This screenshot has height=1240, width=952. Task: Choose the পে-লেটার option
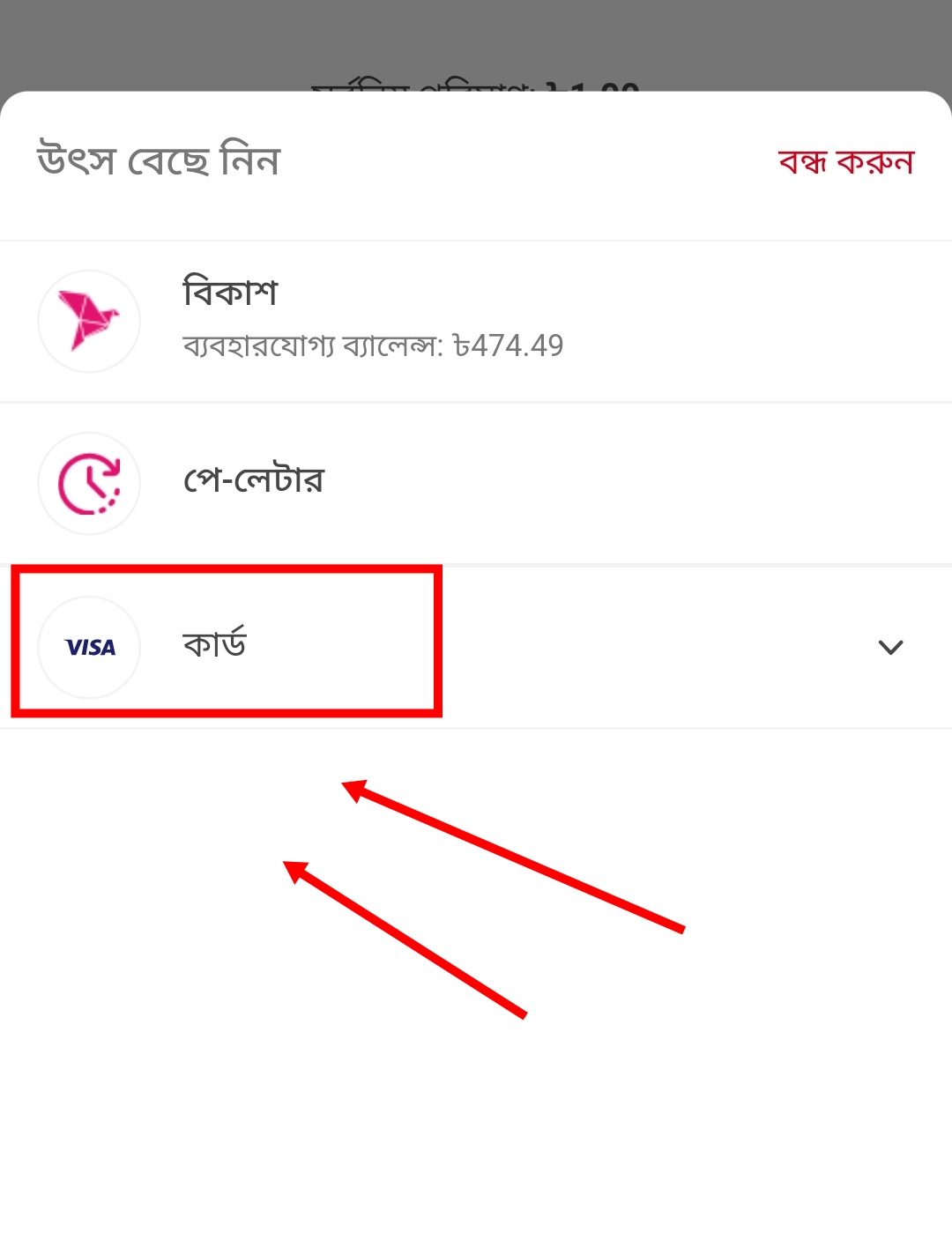click(x=254, y=481)
